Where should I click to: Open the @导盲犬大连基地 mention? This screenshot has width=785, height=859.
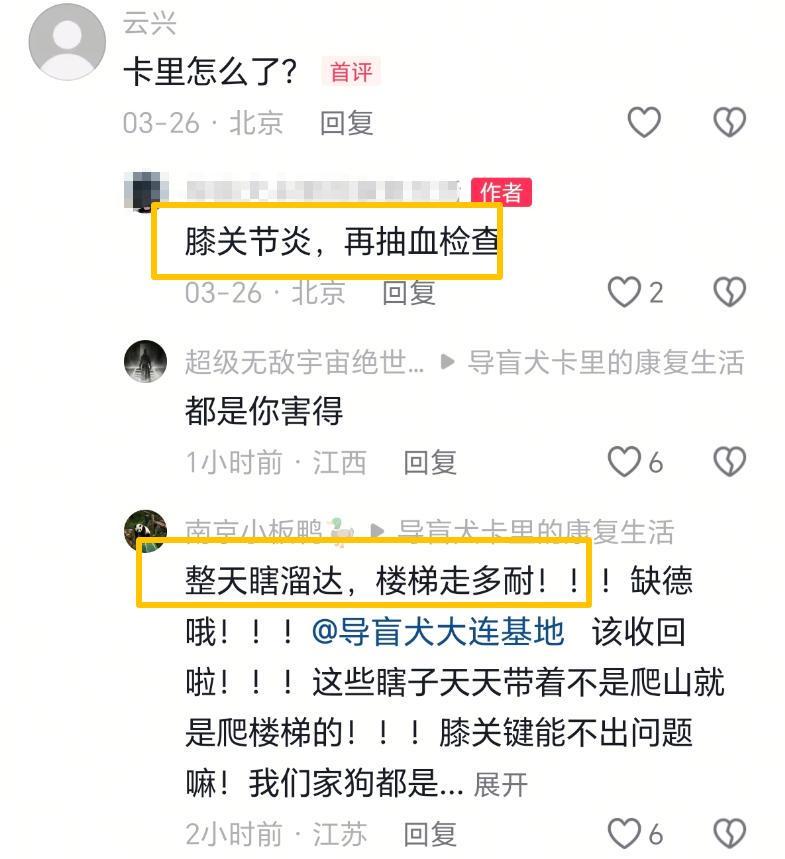pyautogui.click(x=438, y=632)
